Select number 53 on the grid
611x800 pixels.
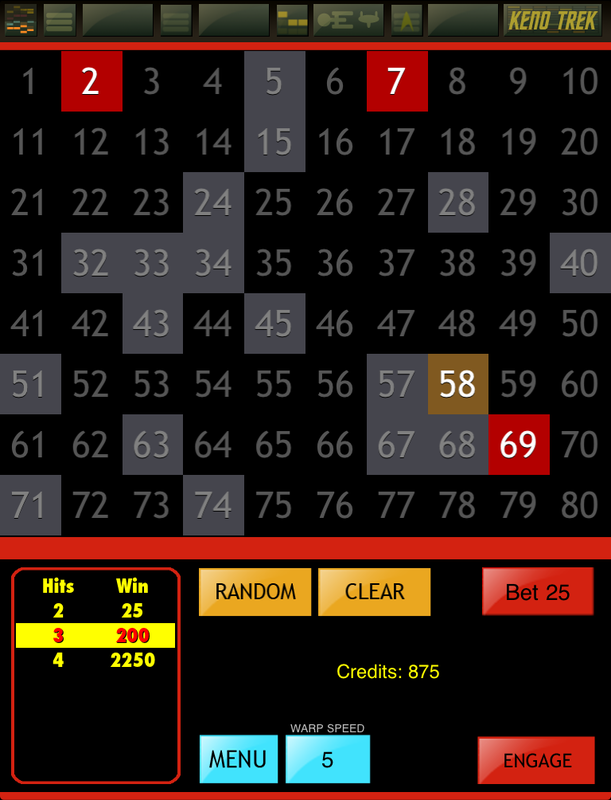(152, 384)
